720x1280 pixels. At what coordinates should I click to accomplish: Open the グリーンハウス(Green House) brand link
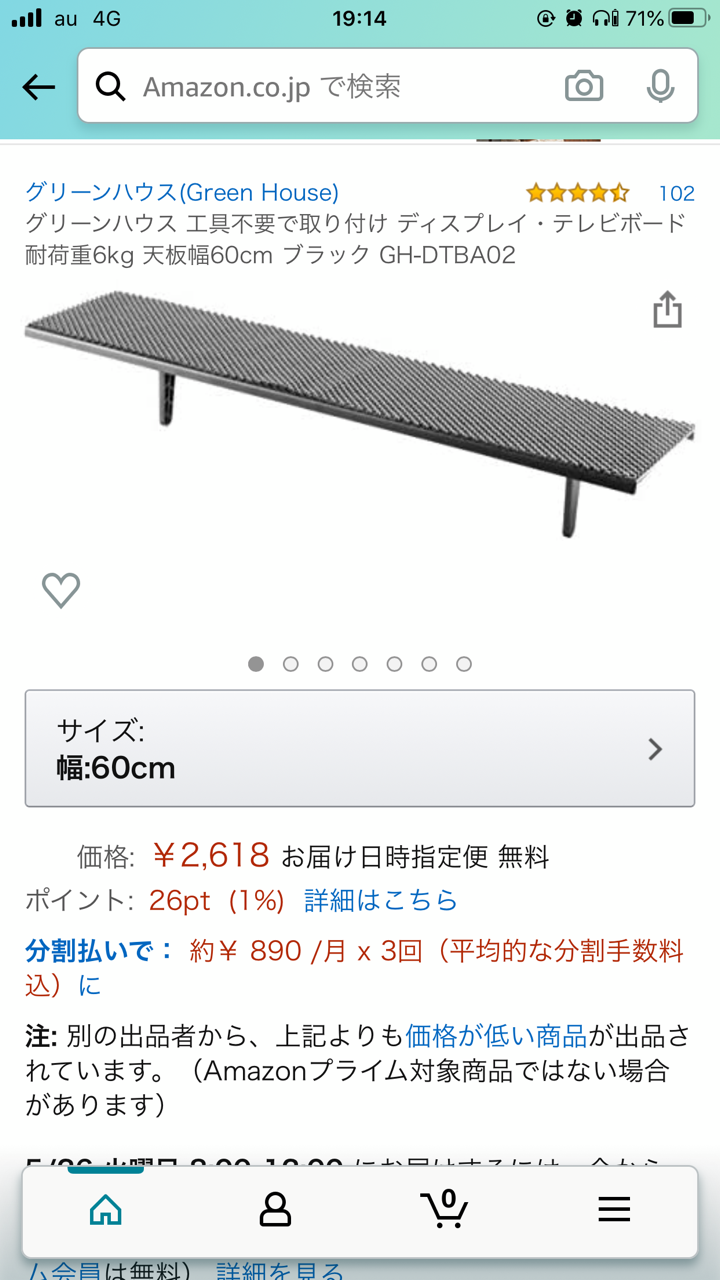click(182, 192)
